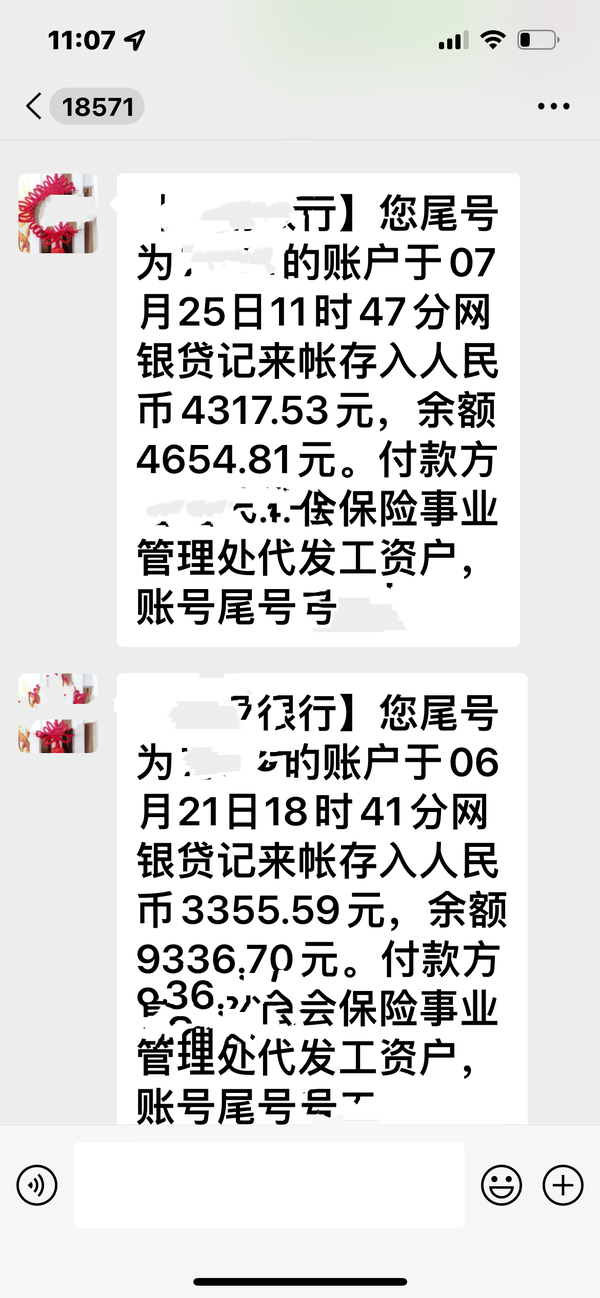The width and height of the screenshot is (600, 1298).
Task: Switch to voice message input
Action: pyautogui.click(x=37, y=1186)
